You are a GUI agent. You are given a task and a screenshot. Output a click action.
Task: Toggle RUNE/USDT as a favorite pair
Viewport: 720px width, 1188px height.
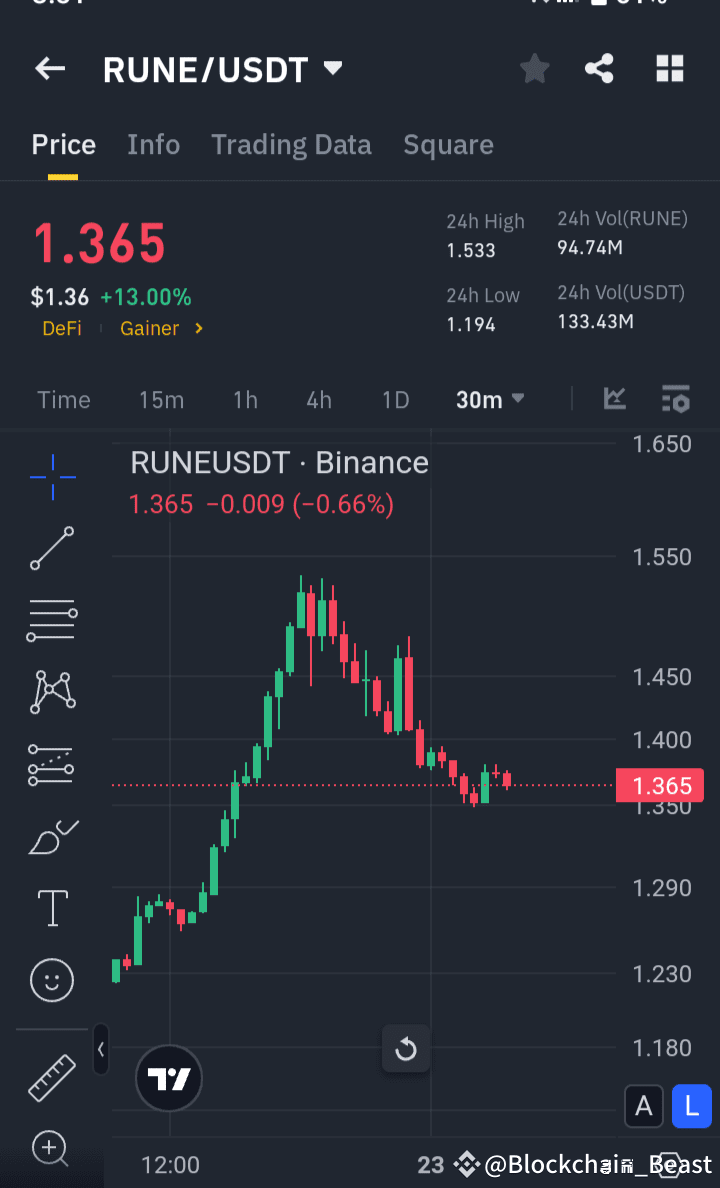[534, 69]
